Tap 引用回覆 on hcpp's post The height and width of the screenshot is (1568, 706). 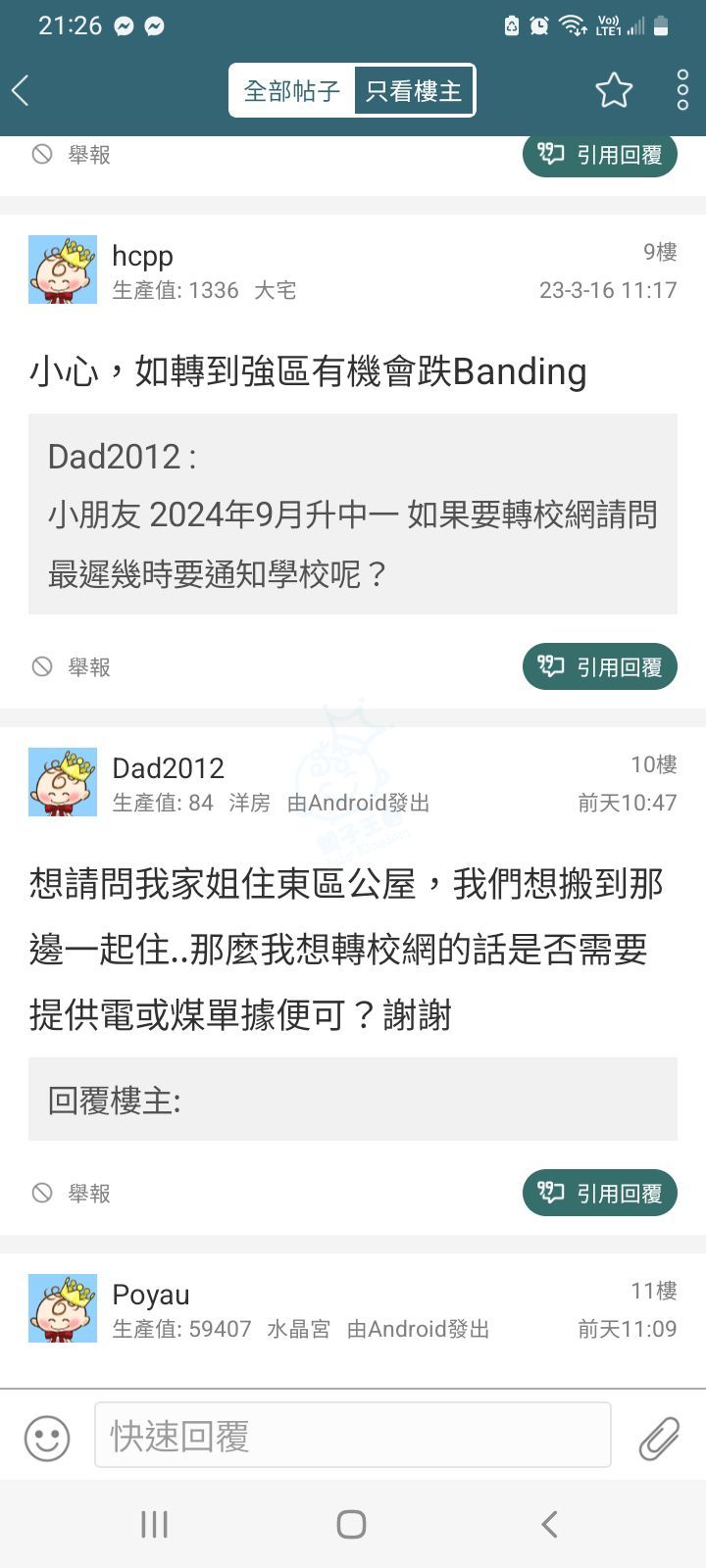click(600, 667)
